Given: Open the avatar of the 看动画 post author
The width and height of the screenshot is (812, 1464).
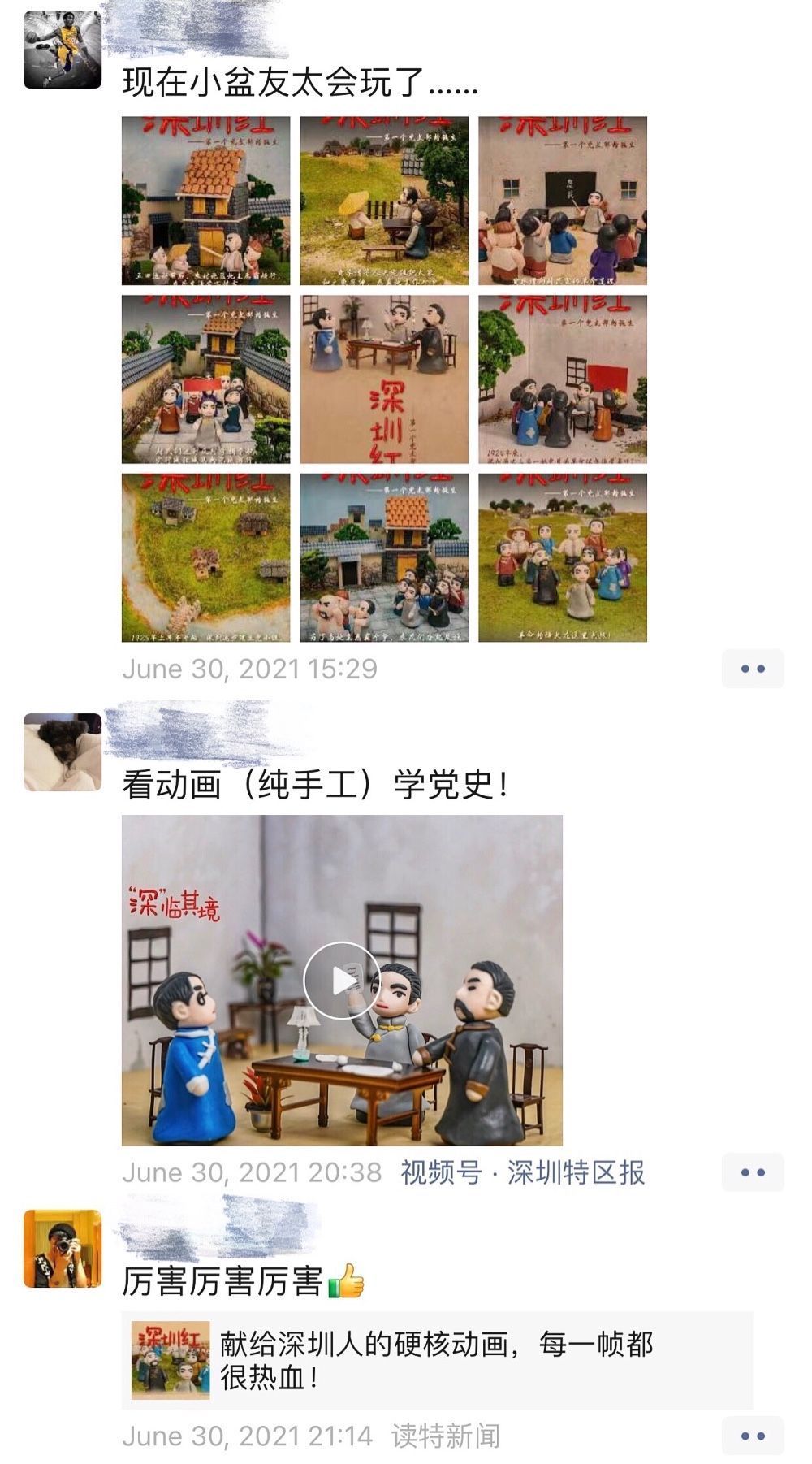Looking at the screenshot, I should pos(63,752).
